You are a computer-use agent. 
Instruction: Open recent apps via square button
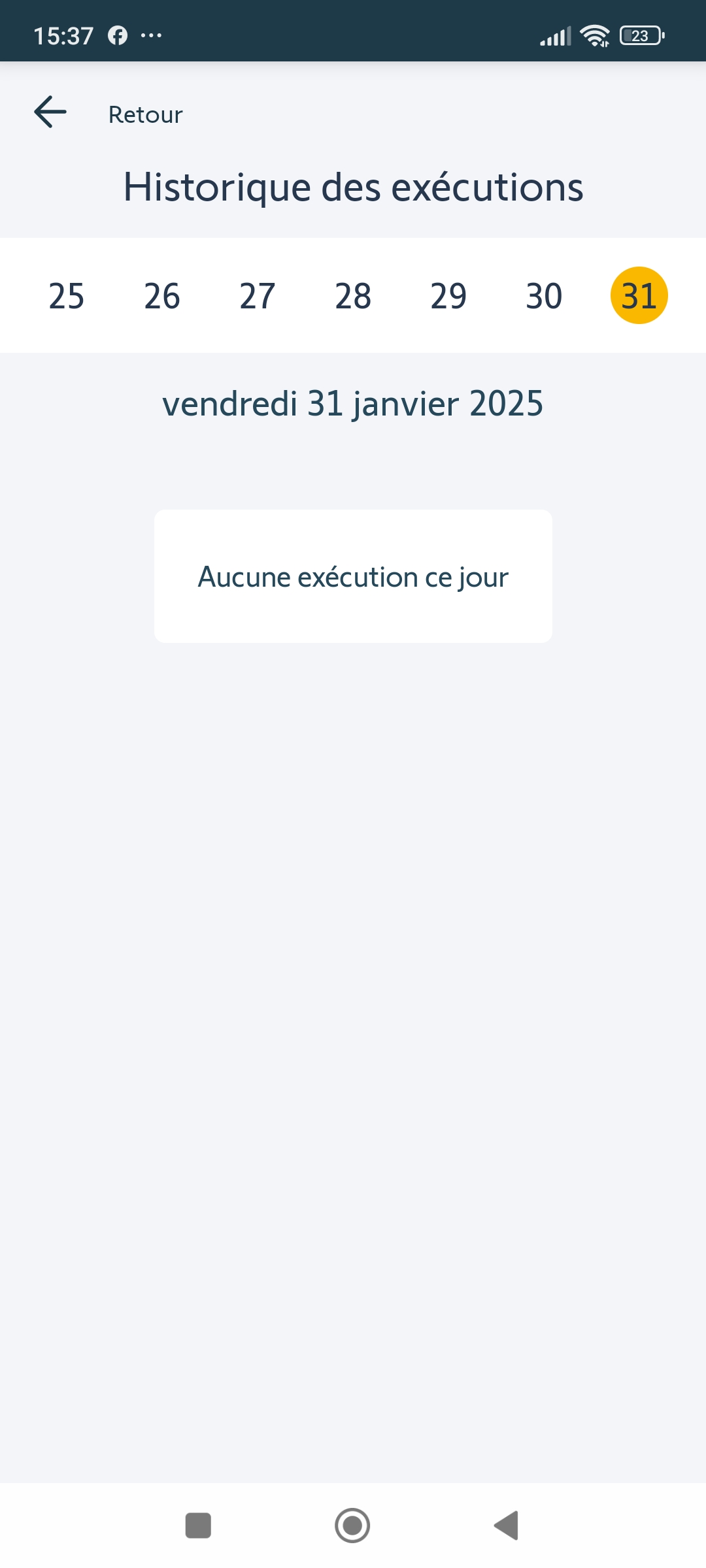pyautogui.click(x=198, y=1526)
